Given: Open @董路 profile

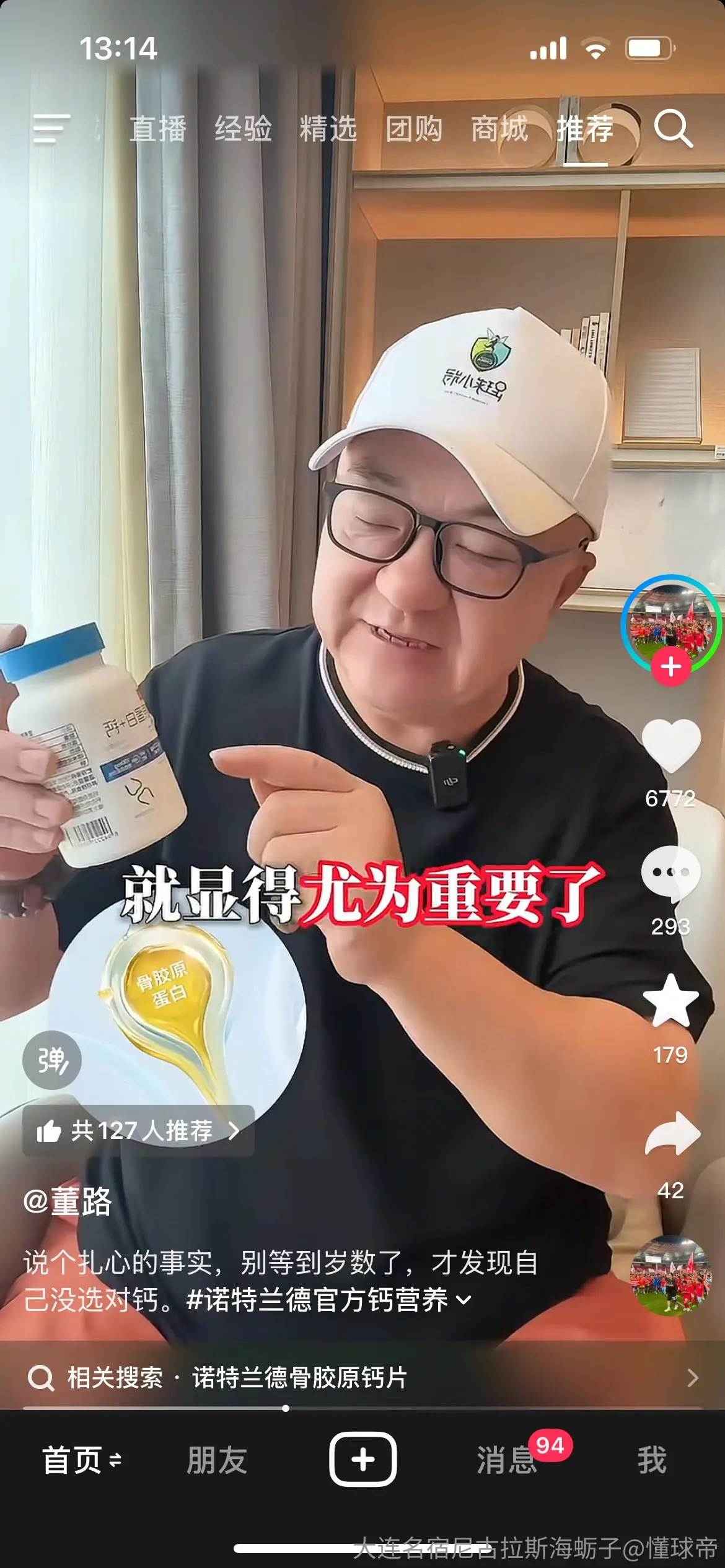Looking at the screenshot, I should pyautogui.click(x=68, y=1201).
